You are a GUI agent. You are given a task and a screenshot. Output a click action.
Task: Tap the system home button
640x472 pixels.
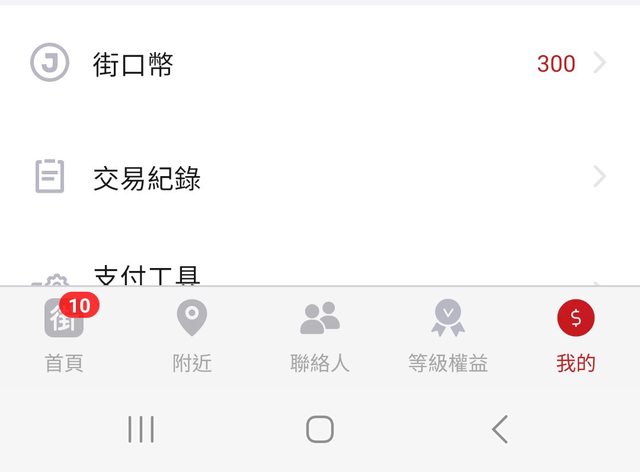point(320,429)
